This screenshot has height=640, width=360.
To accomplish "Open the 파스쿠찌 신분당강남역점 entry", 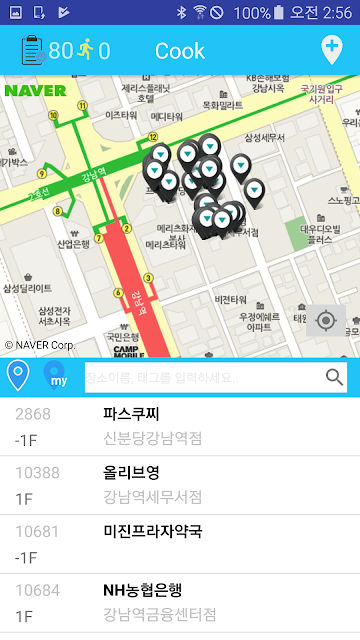I will click(x=180, y=427).
